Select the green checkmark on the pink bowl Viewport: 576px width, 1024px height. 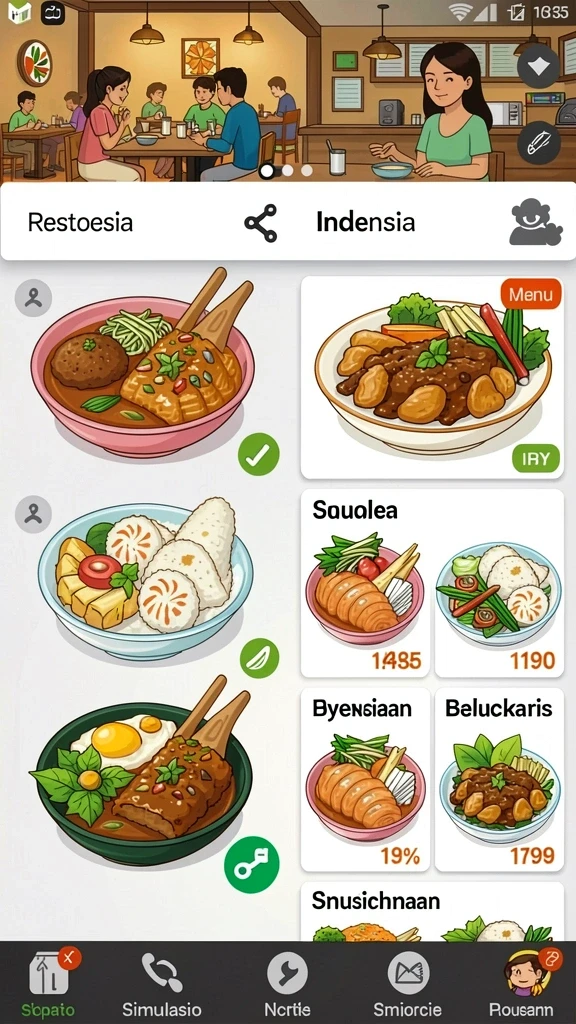pos(259,454)
